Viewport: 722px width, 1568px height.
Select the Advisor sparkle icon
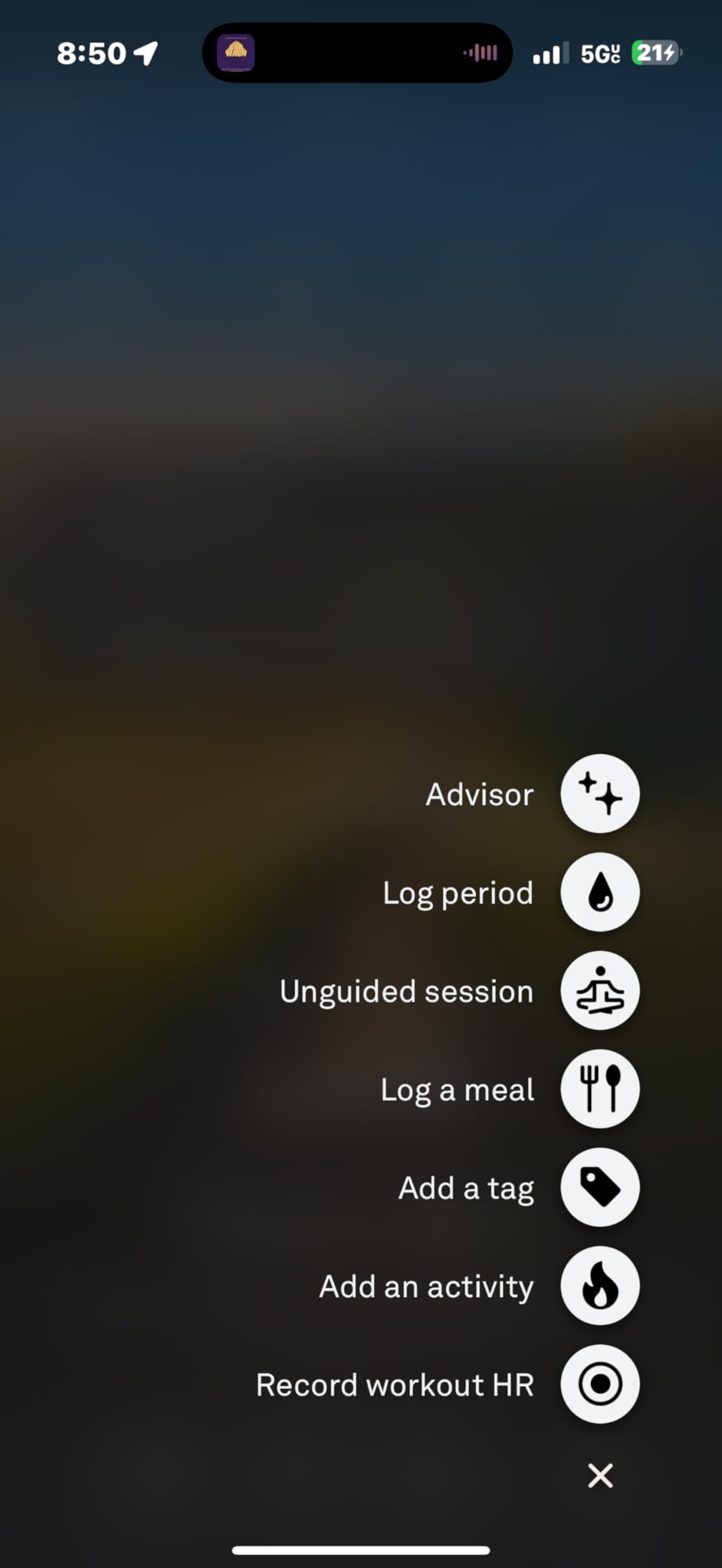(599, 794)
